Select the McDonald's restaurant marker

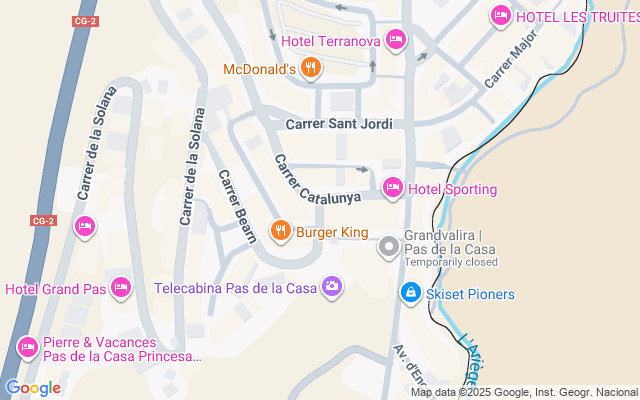click(x=312, y=68)
